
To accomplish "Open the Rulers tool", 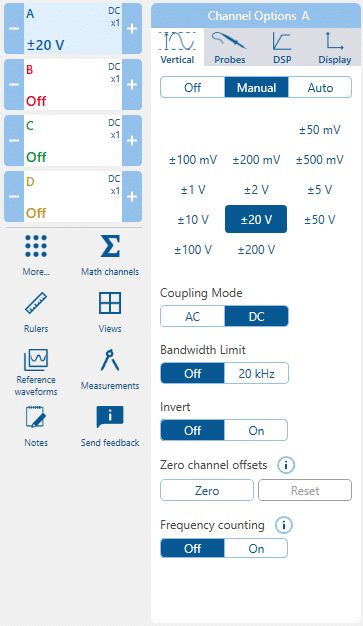I will point(36,312).
